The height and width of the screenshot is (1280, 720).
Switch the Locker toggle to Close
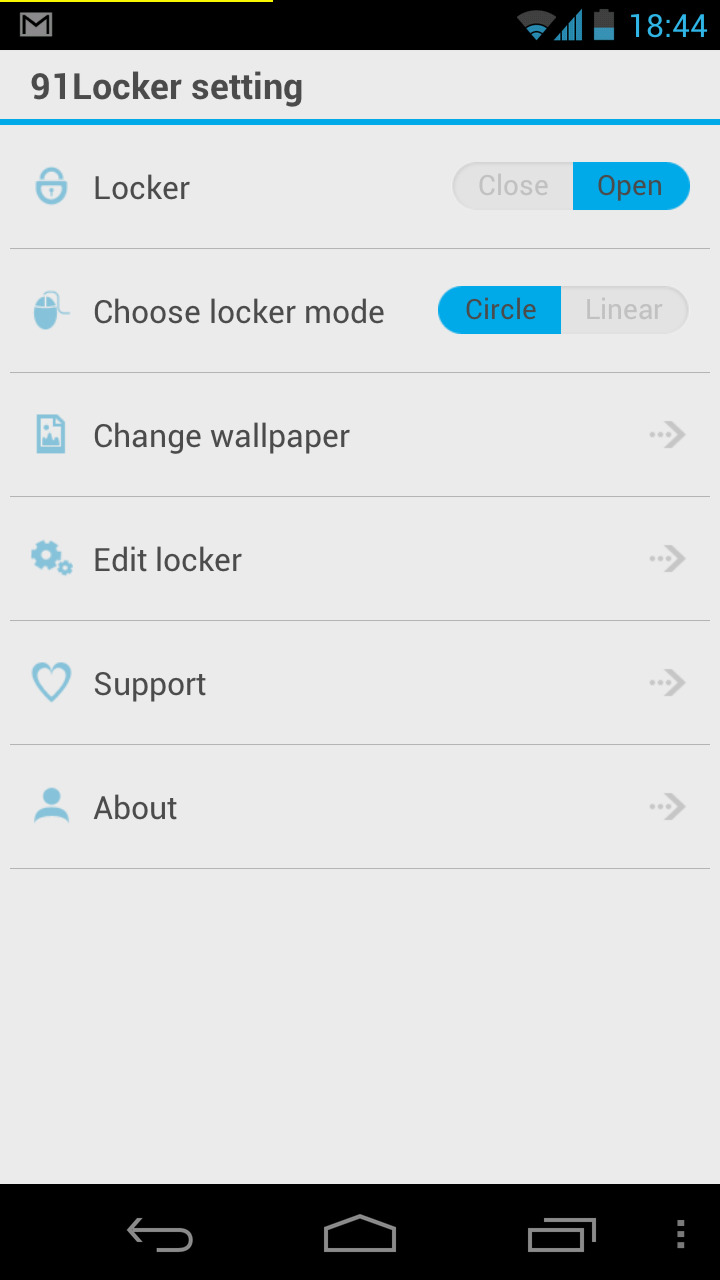click(x=513, y=186)
